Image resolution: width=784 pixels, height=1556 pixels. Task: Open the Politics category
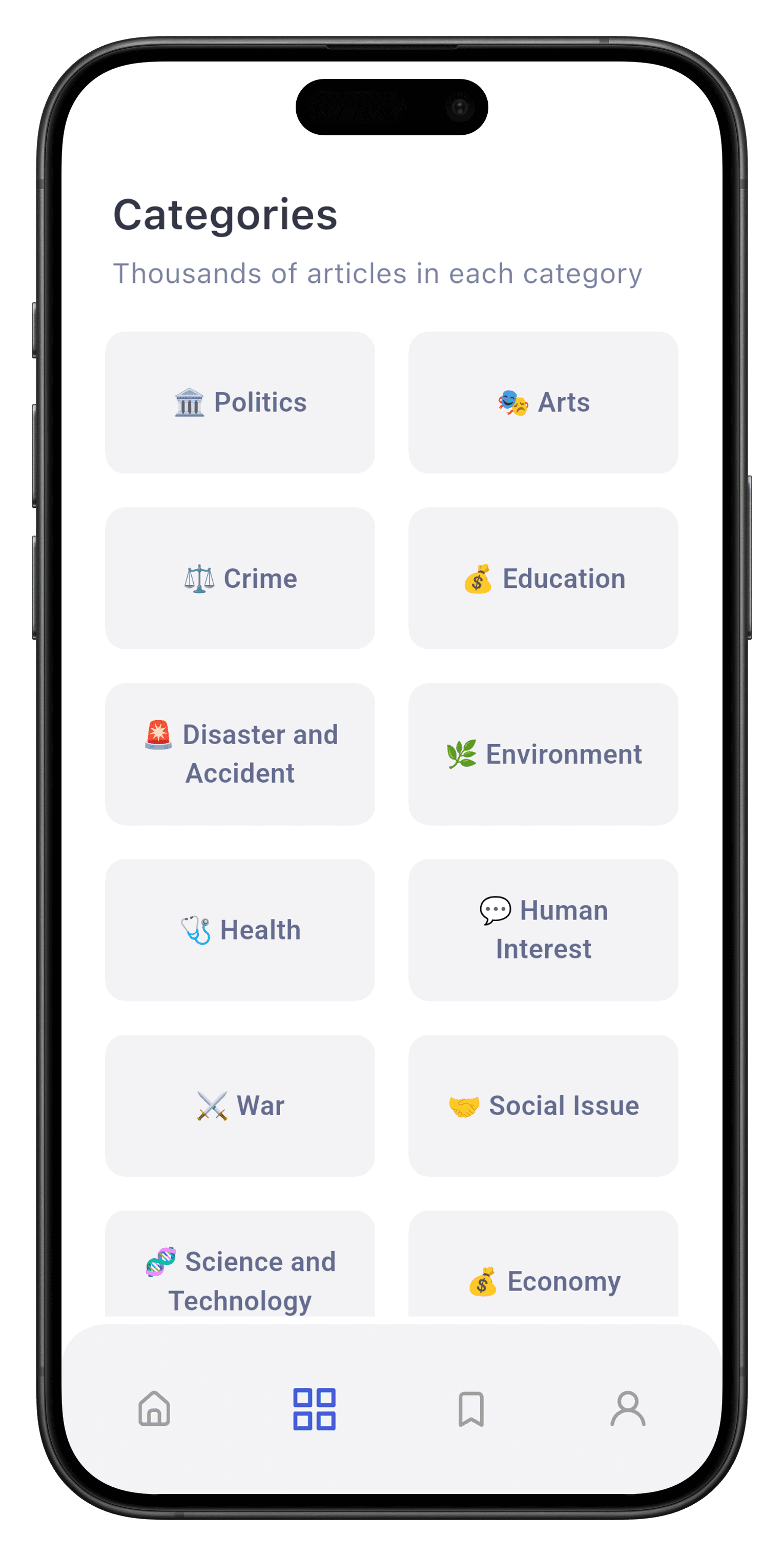[x=240, y=401]
